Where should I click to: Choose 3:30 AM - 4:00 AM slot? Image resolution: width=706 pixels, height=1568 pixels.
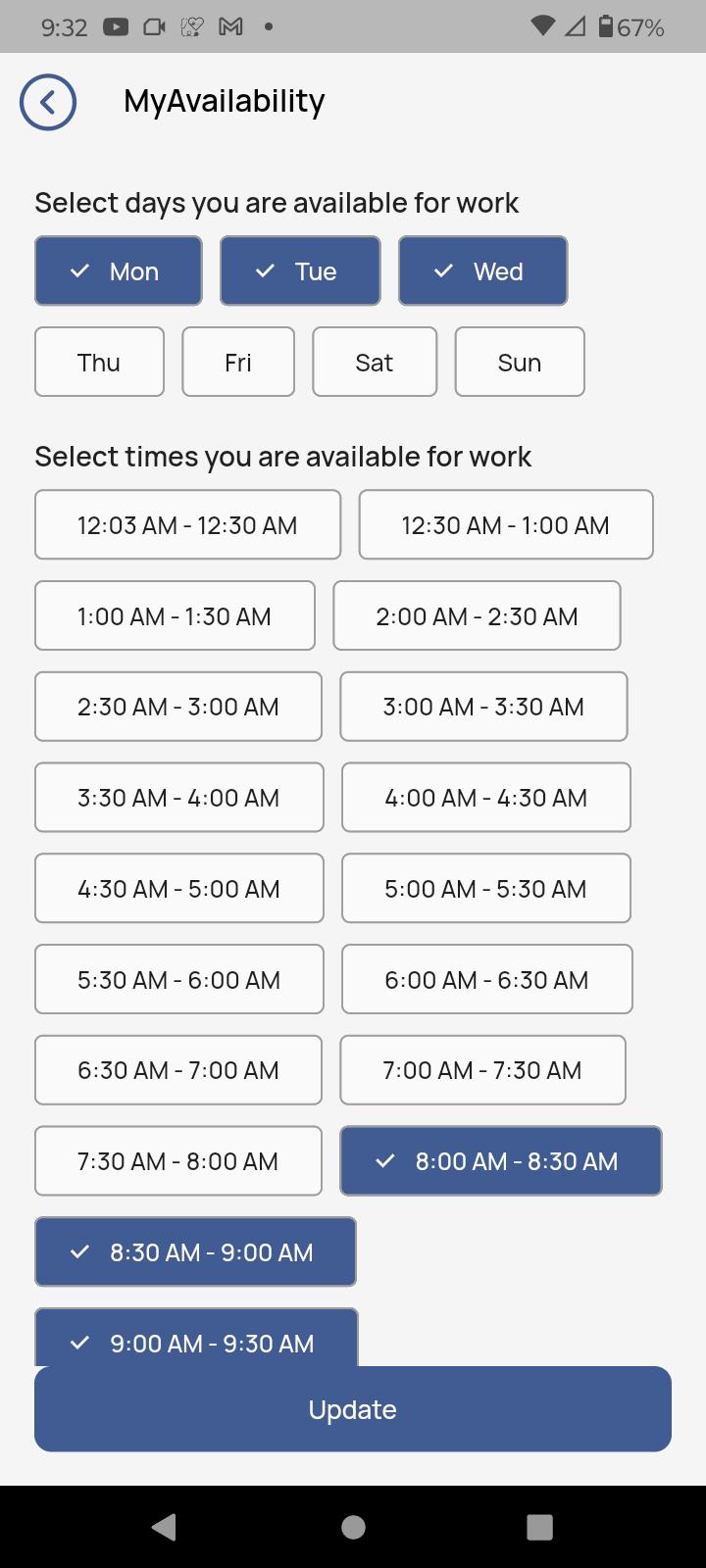point(178,797)
